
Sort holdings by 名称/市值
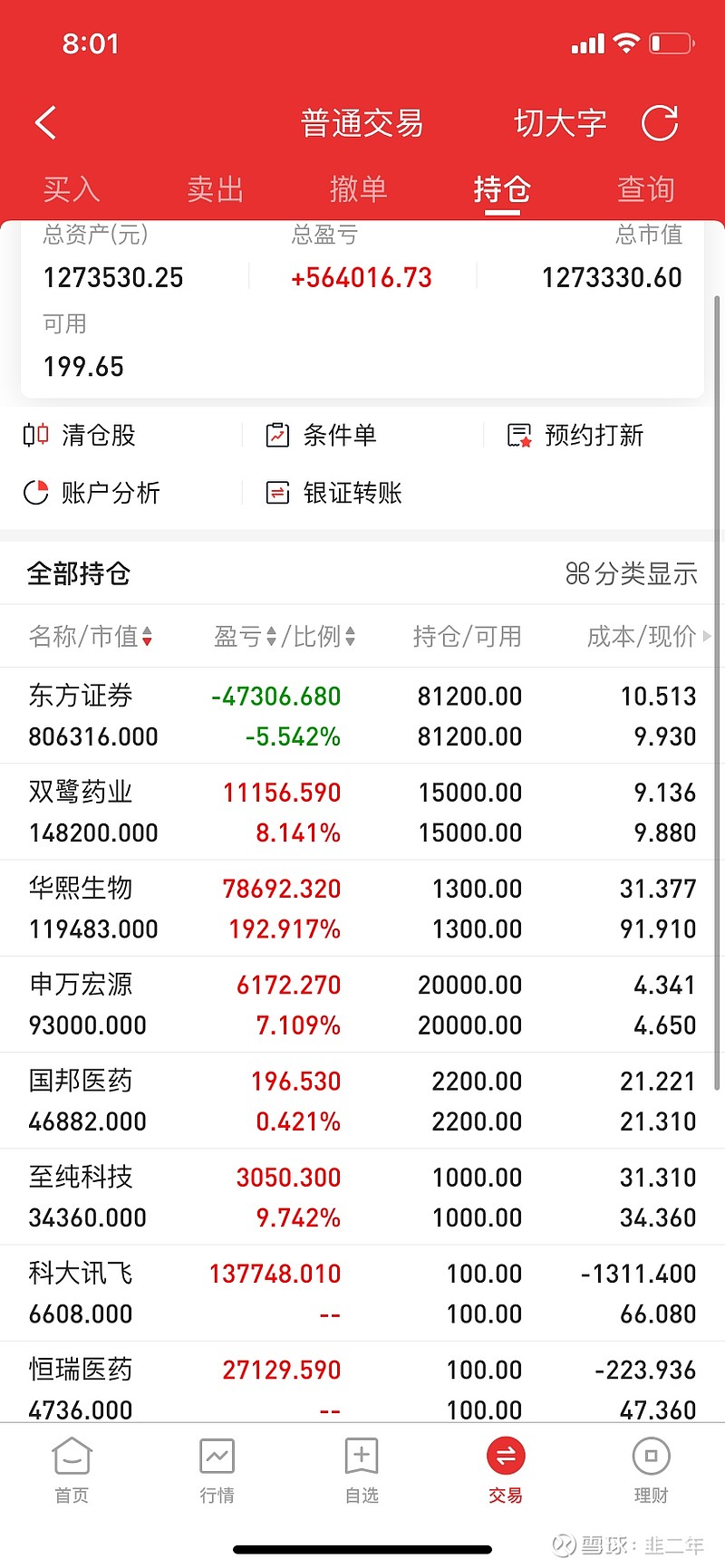coord(91,637)
